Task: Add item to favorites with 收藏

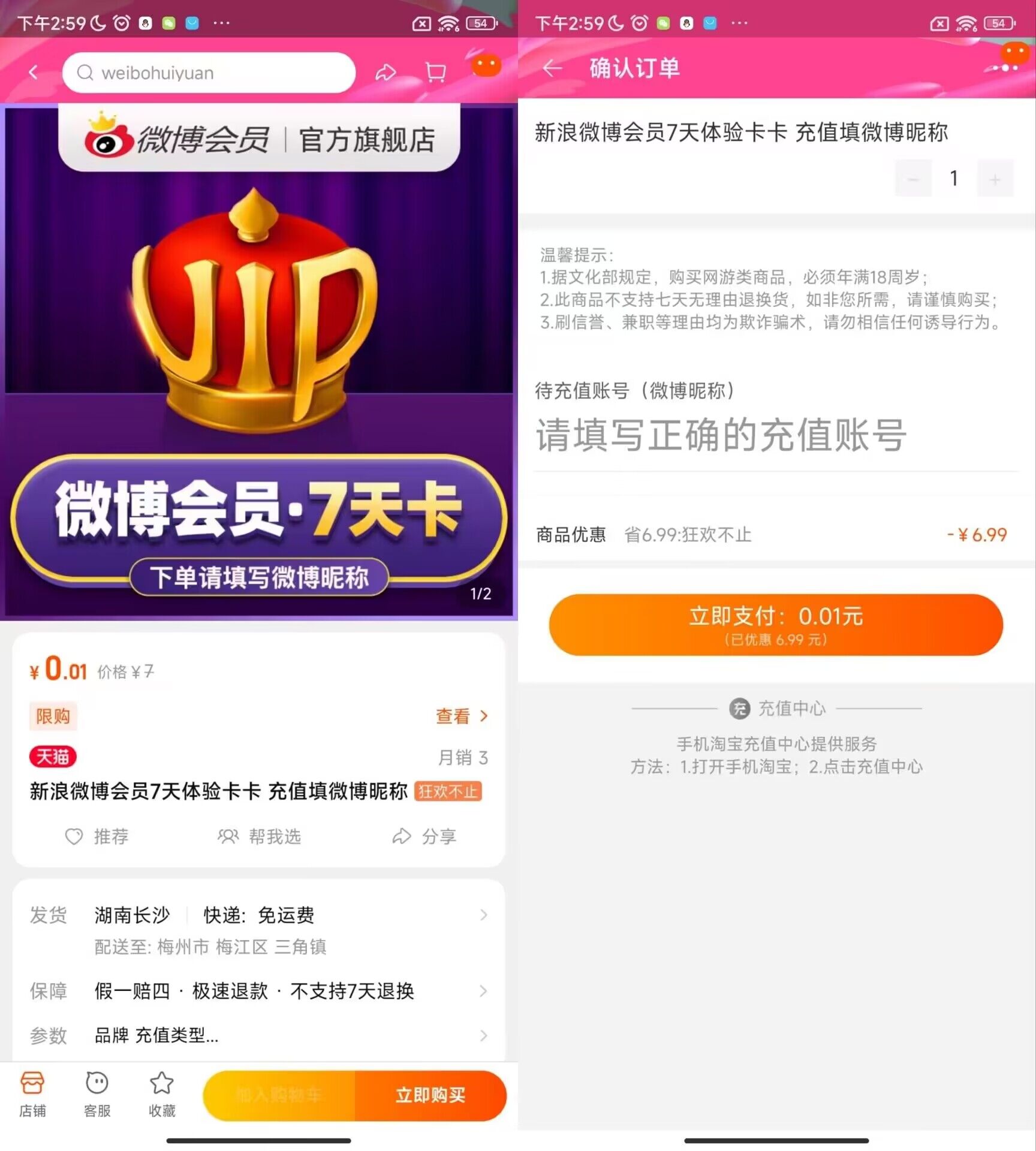Action: (162, 1095)
